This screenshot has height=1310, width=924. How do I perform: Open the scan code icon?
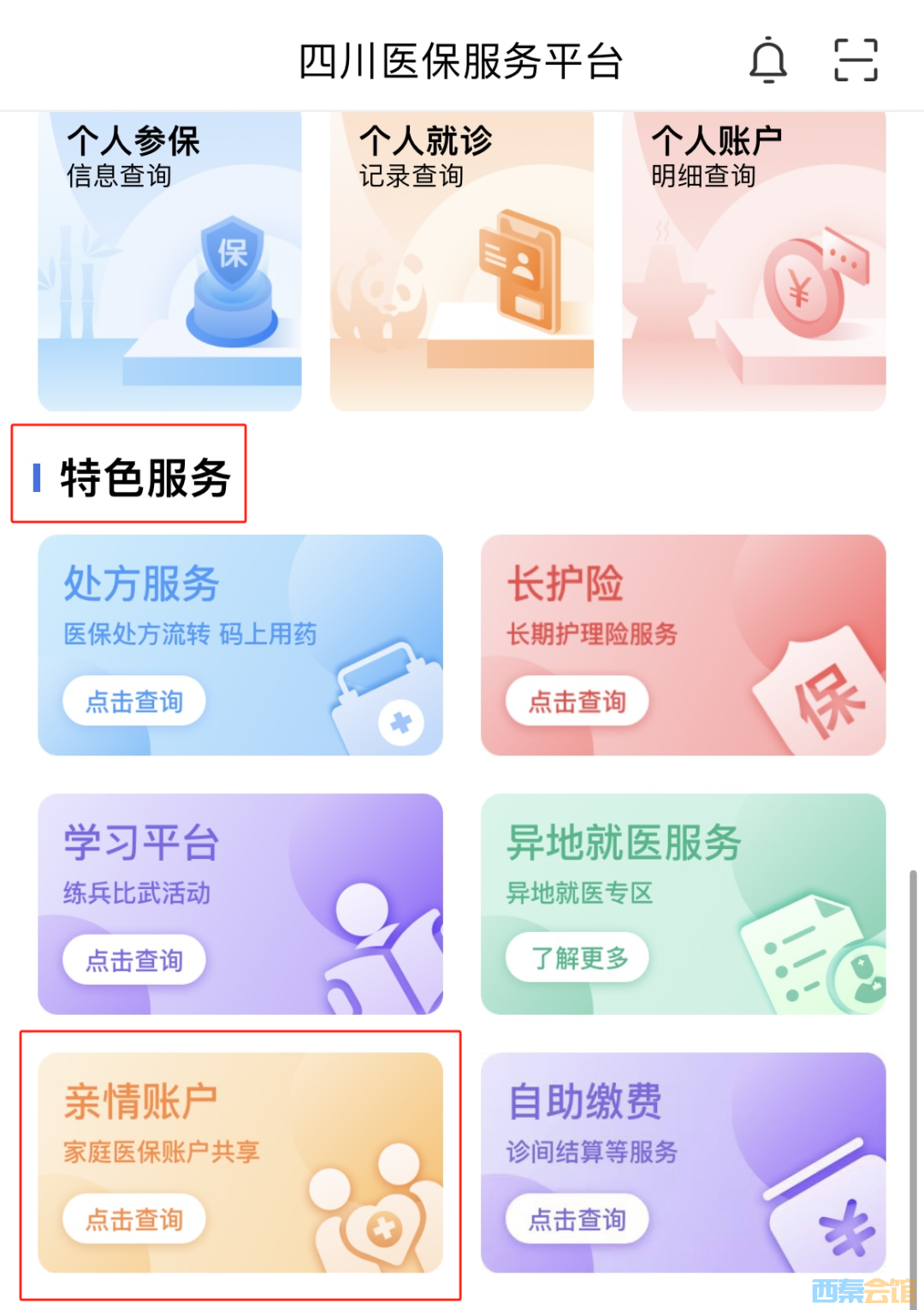(856, 61)
